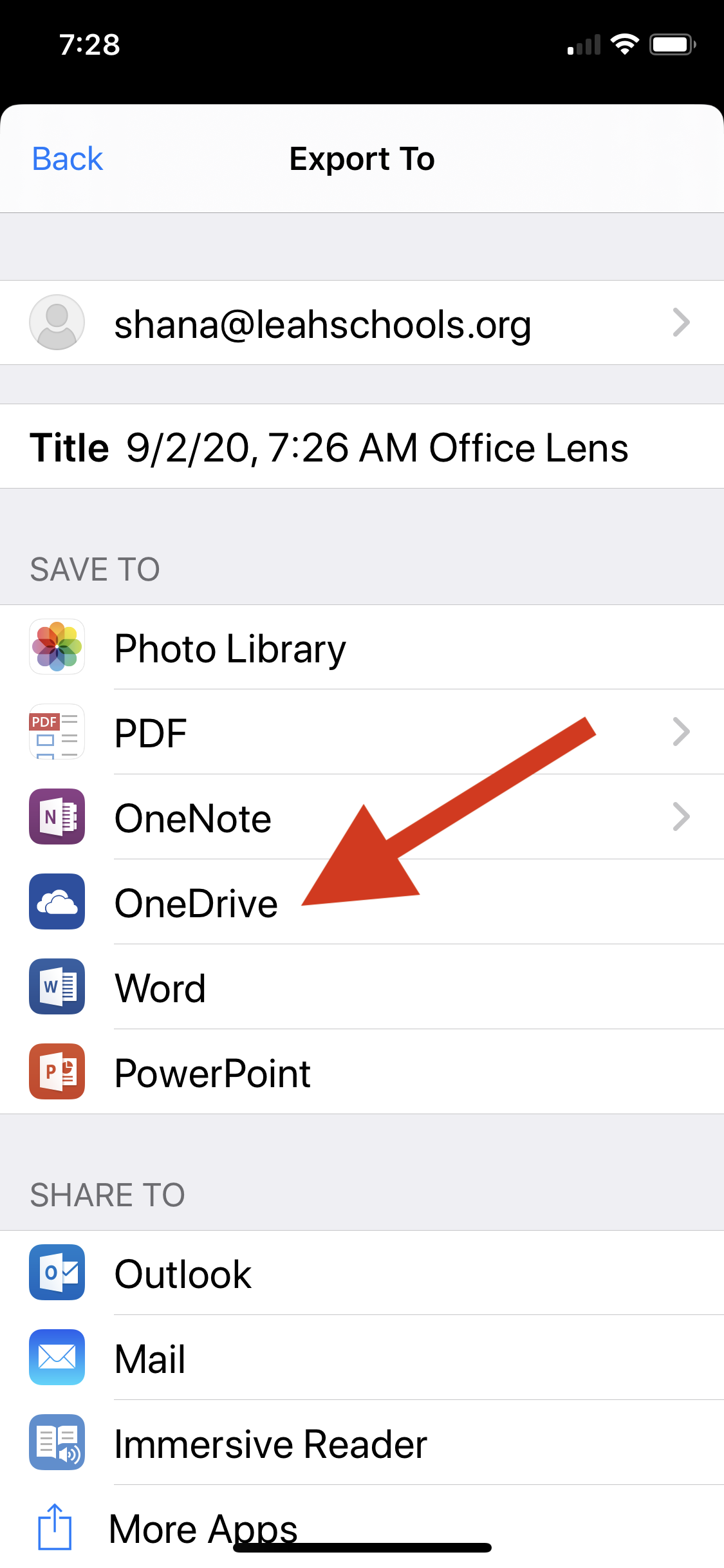Save to Photo Library
The height and width of the screenshot is (1568, 724).
pos(362,648)
